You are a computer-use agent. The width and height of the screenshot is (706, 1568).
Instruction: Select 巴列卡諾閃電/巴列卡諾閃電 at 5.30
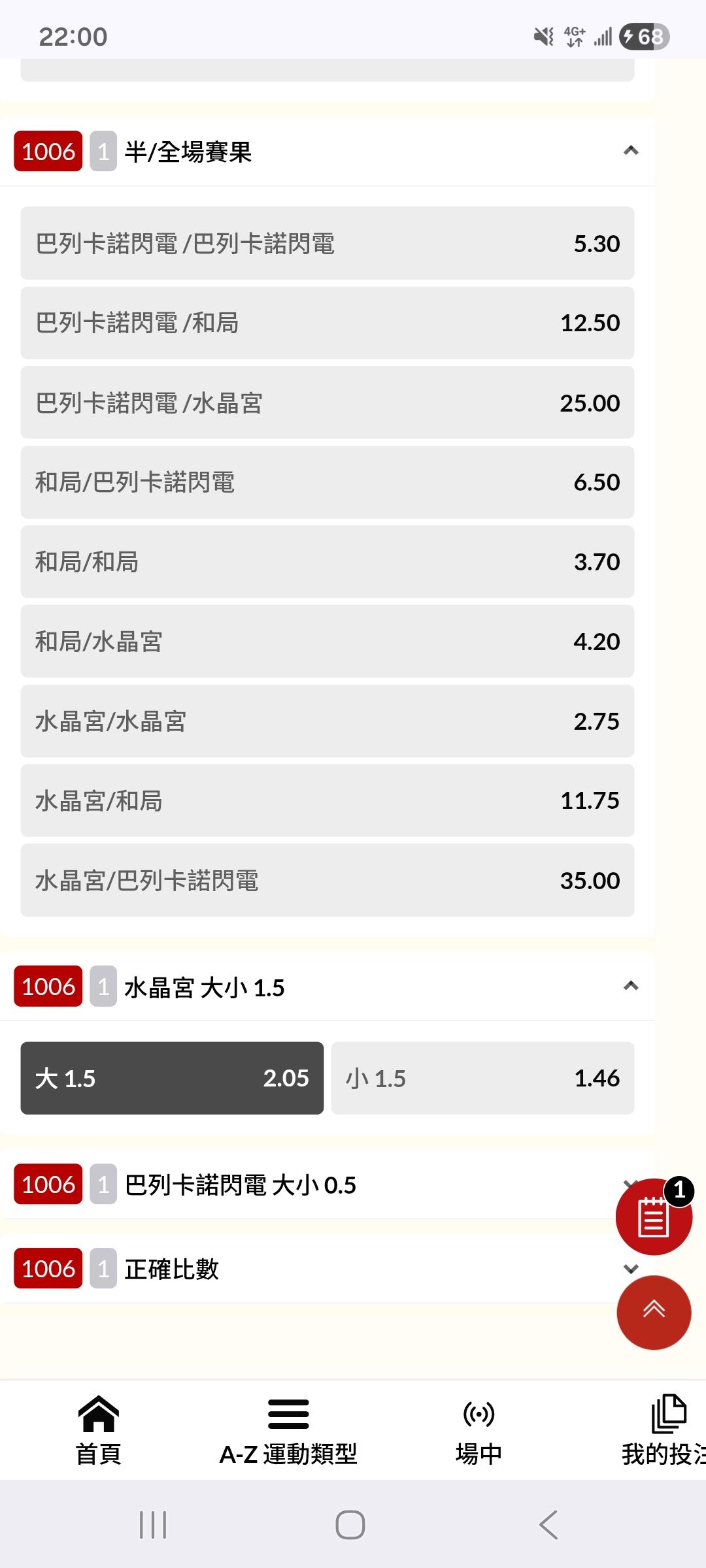(327, 243)
